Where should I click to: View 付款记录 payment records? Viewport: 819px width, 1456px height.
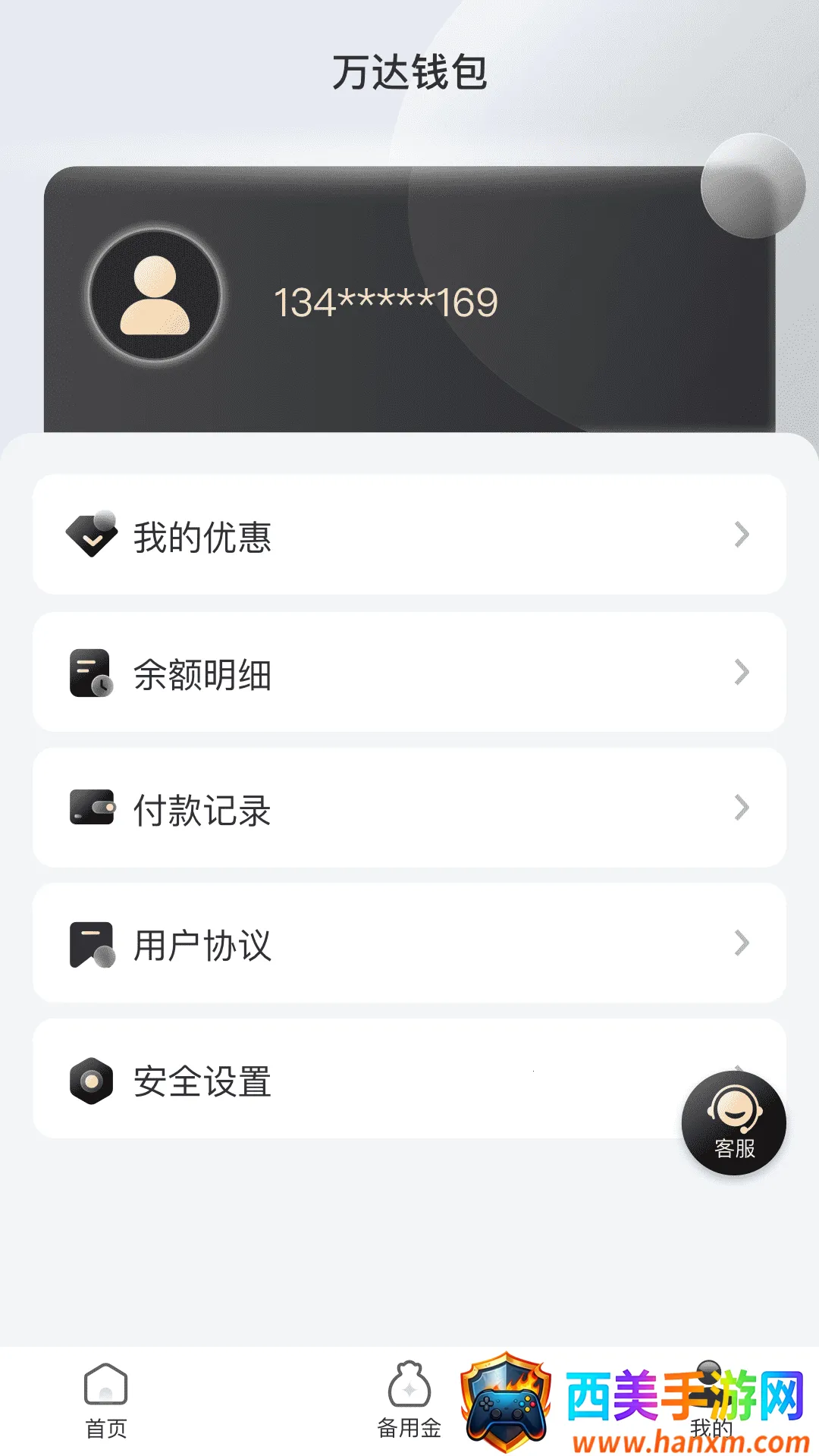point(409,808)
